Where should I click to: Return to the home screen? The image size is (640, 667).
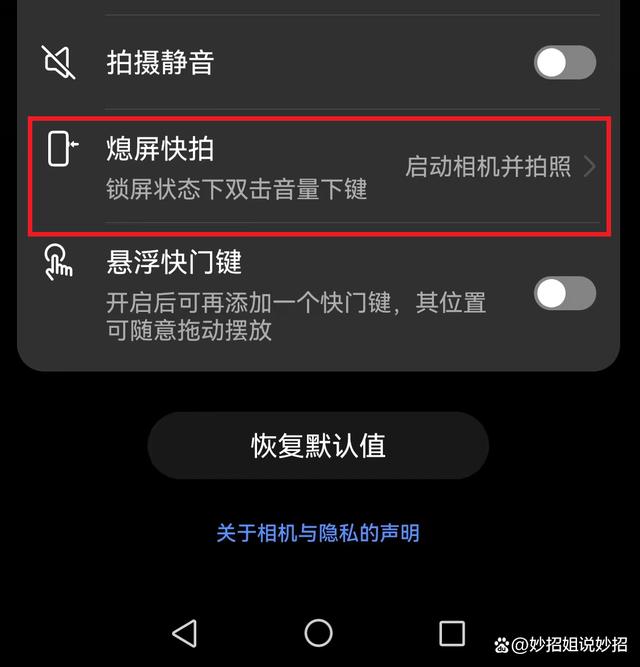[x=318, y=632]
